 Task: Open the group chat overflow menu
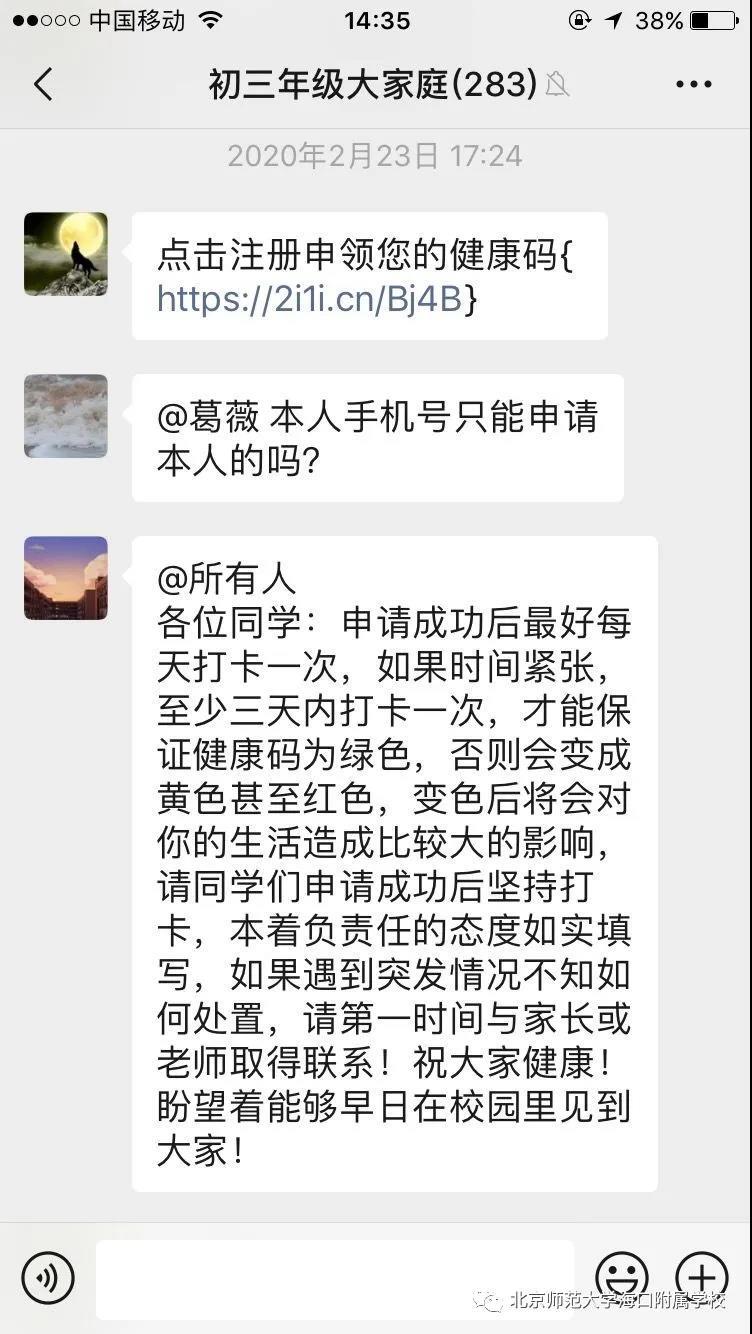(693, 85)
